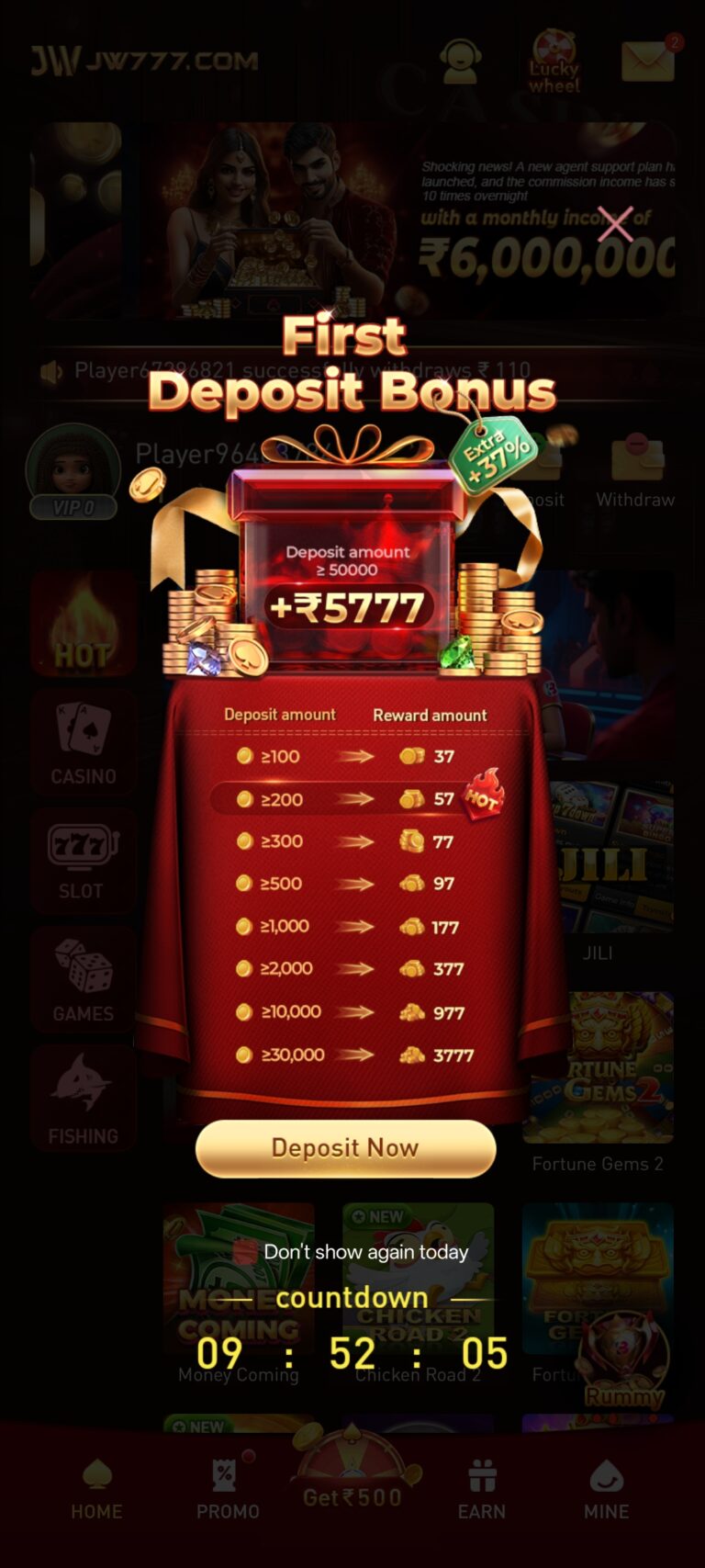This screenshot has height=1568, width=705.
Task: Enable Don't show again today
Action: [x=366, y=1251]
